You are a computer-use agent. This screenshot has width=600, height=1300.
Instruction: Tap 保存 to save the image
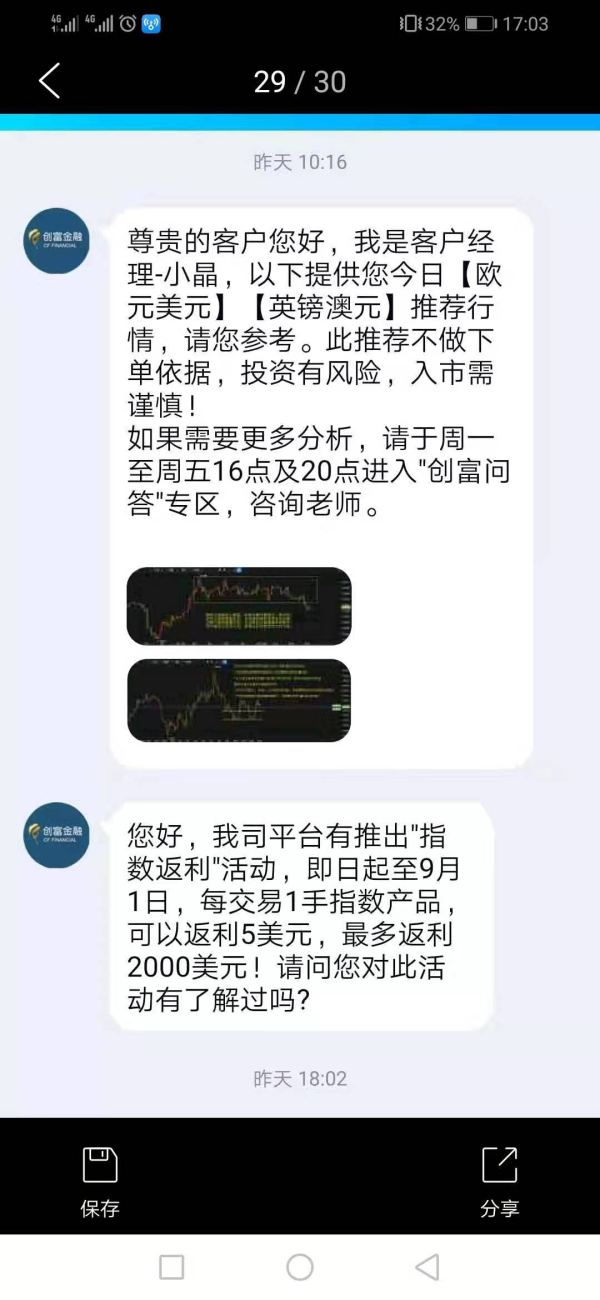pyautogui.click(x=100, y=1180)
